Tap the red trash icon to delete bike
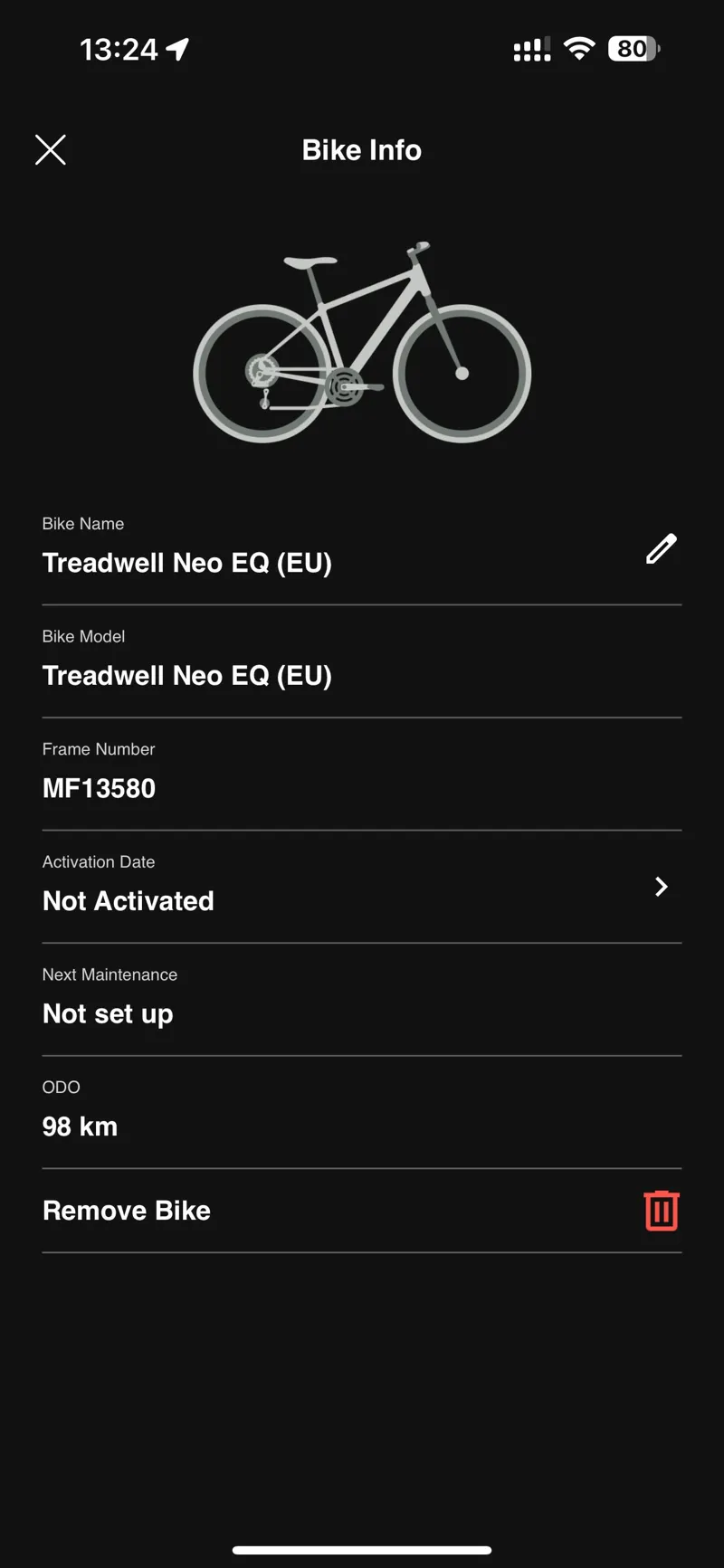This screenshot has height=1568, width=724. [x=661, y=1210]
